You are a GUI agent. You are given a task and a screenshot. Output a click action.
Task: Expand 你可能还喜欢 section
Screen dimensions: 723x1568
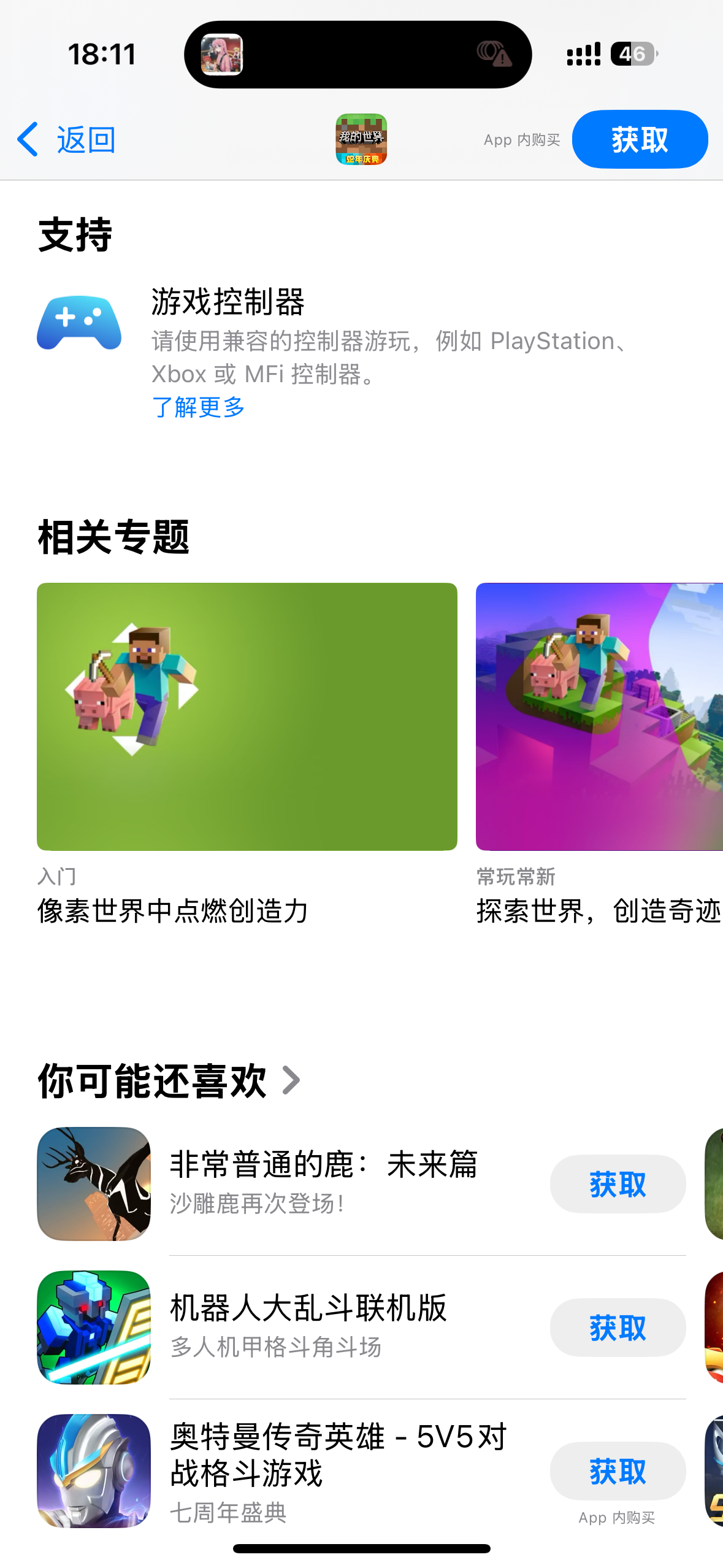click(x=169, y=1081)
